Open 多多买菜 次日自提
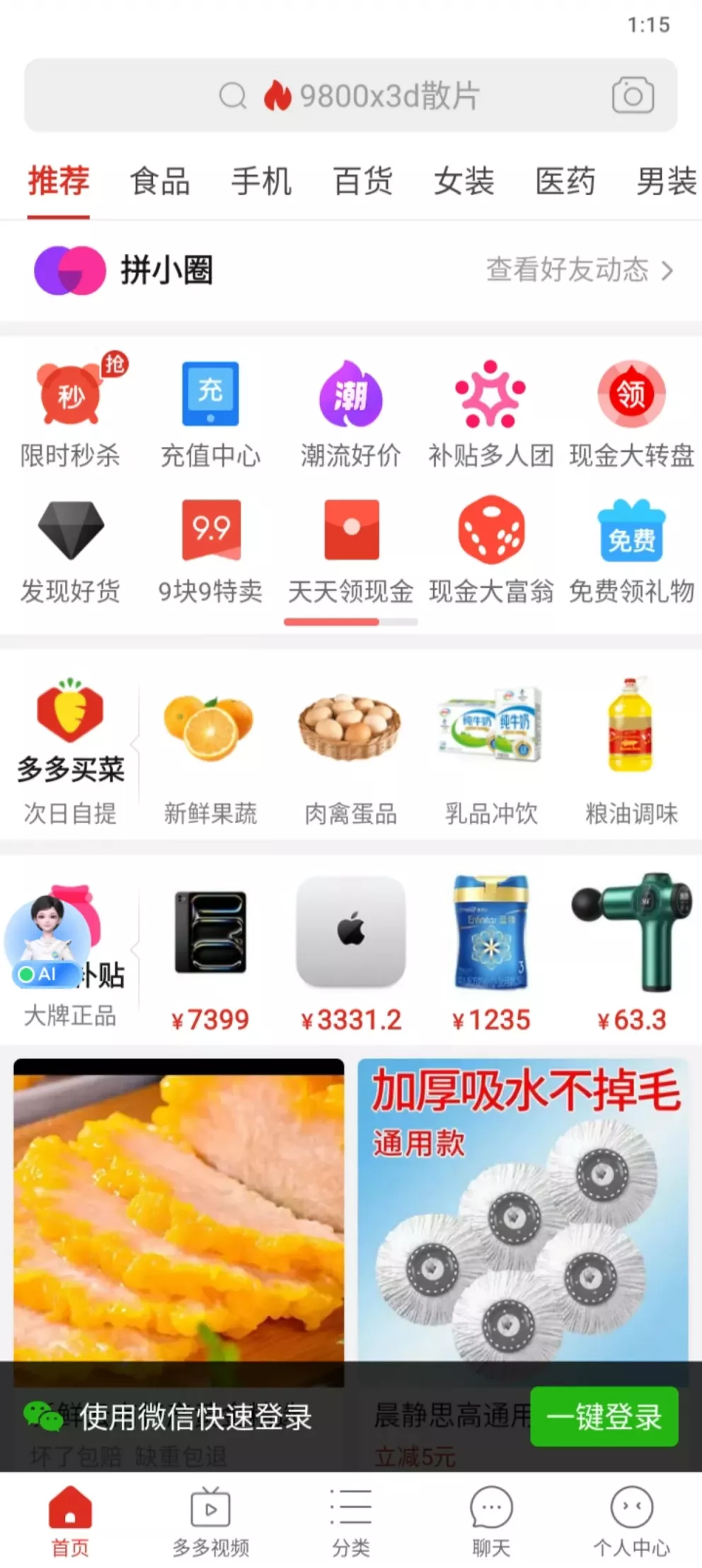The image size is (702, 1568). pyautogui.click(x=70, y=751)
